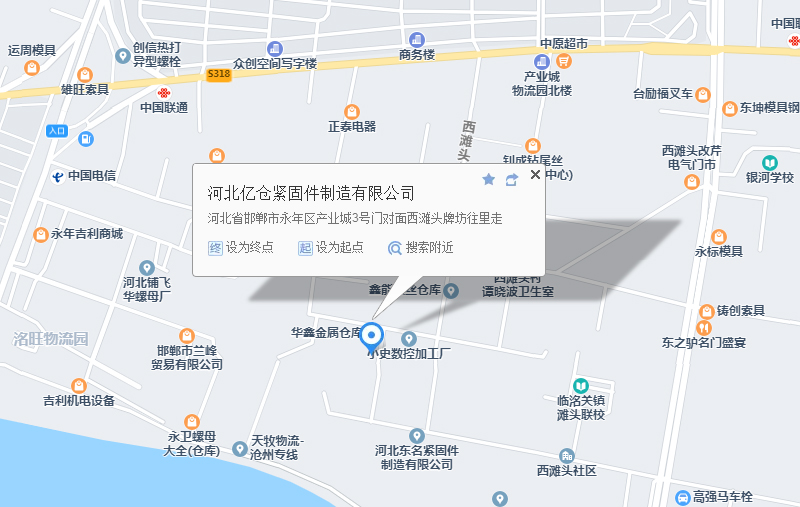Set this place as starting point (设为起点)
This screenshot has height=507, width=800.
coord(330,247)
